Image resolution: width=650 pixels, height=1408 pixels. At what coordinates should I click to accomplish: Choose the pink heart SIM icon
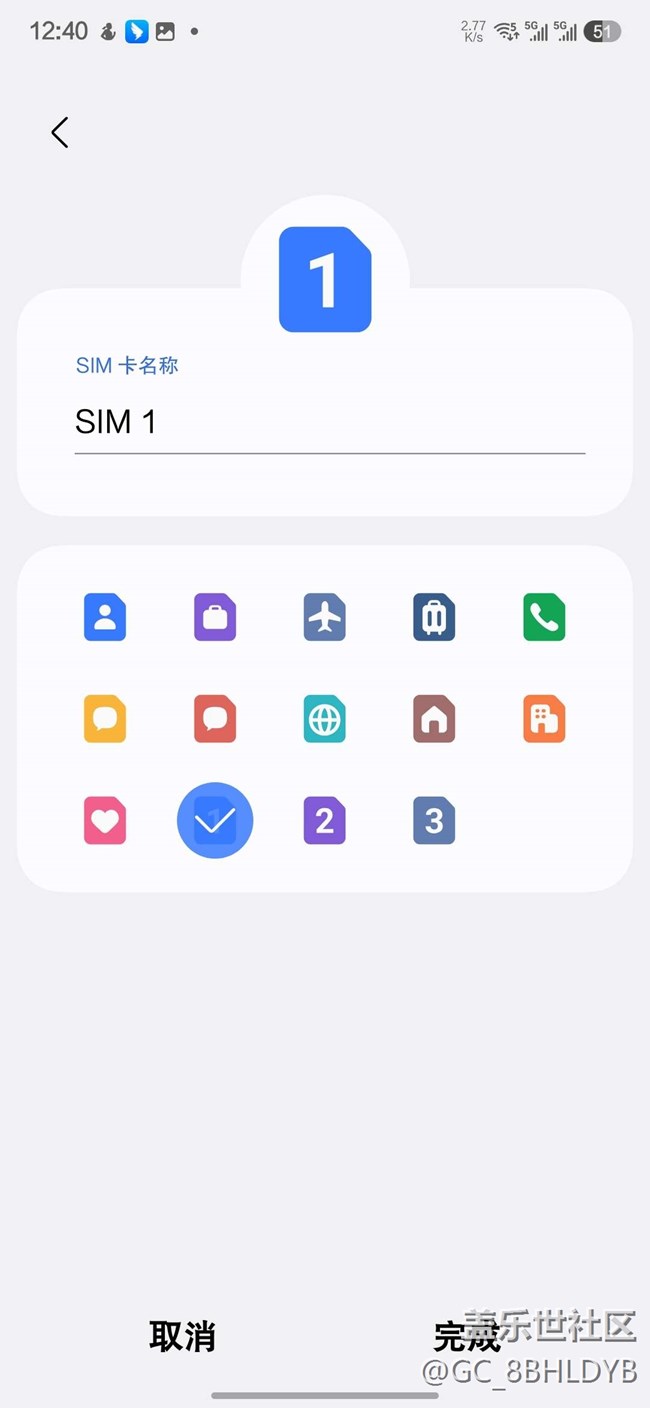[x=105, y=821]
